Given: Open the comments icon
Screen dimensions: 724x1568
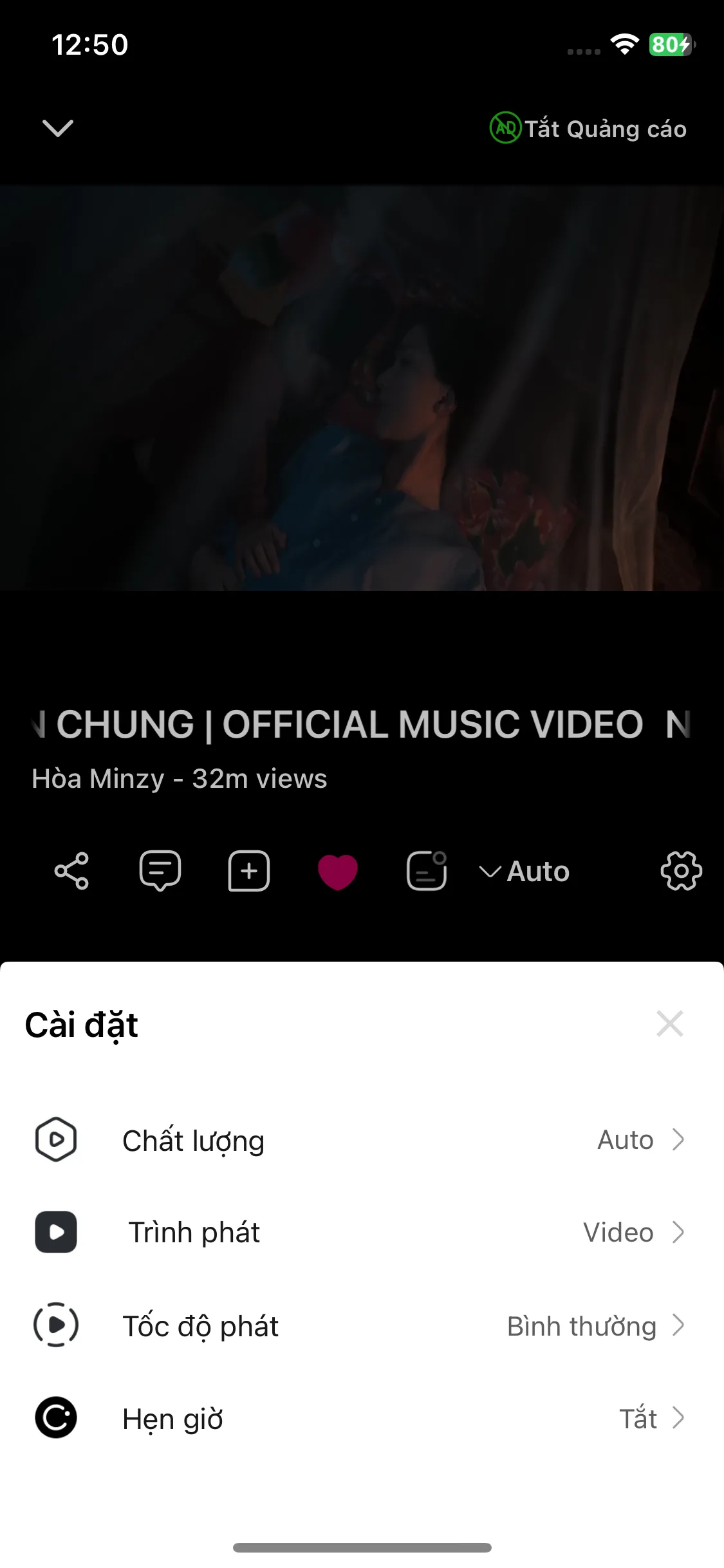Looking at the screenshot, I should click(x=160, y=872).
